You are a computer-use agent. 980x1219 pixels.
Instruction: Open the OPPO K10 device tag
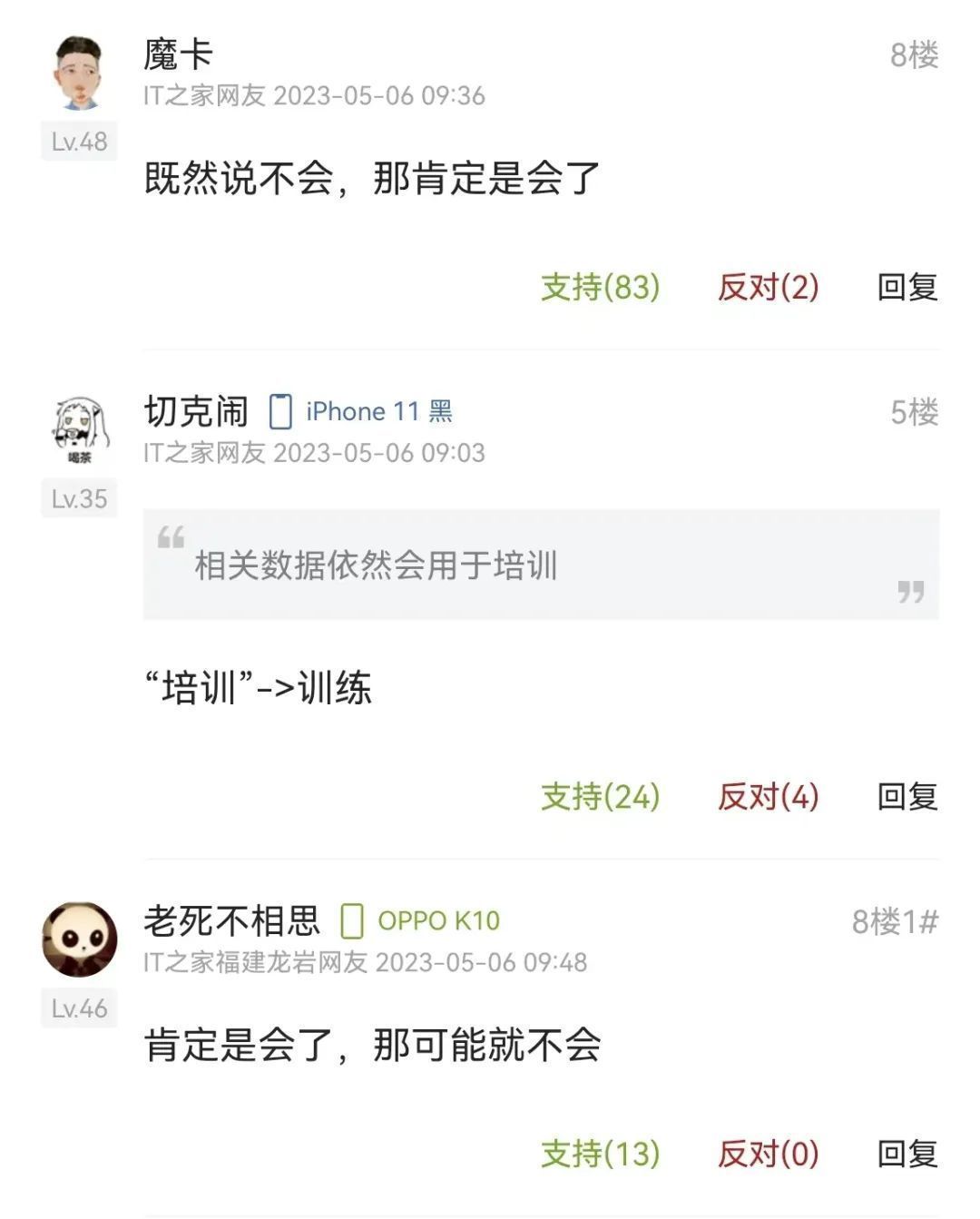[420, 921]
